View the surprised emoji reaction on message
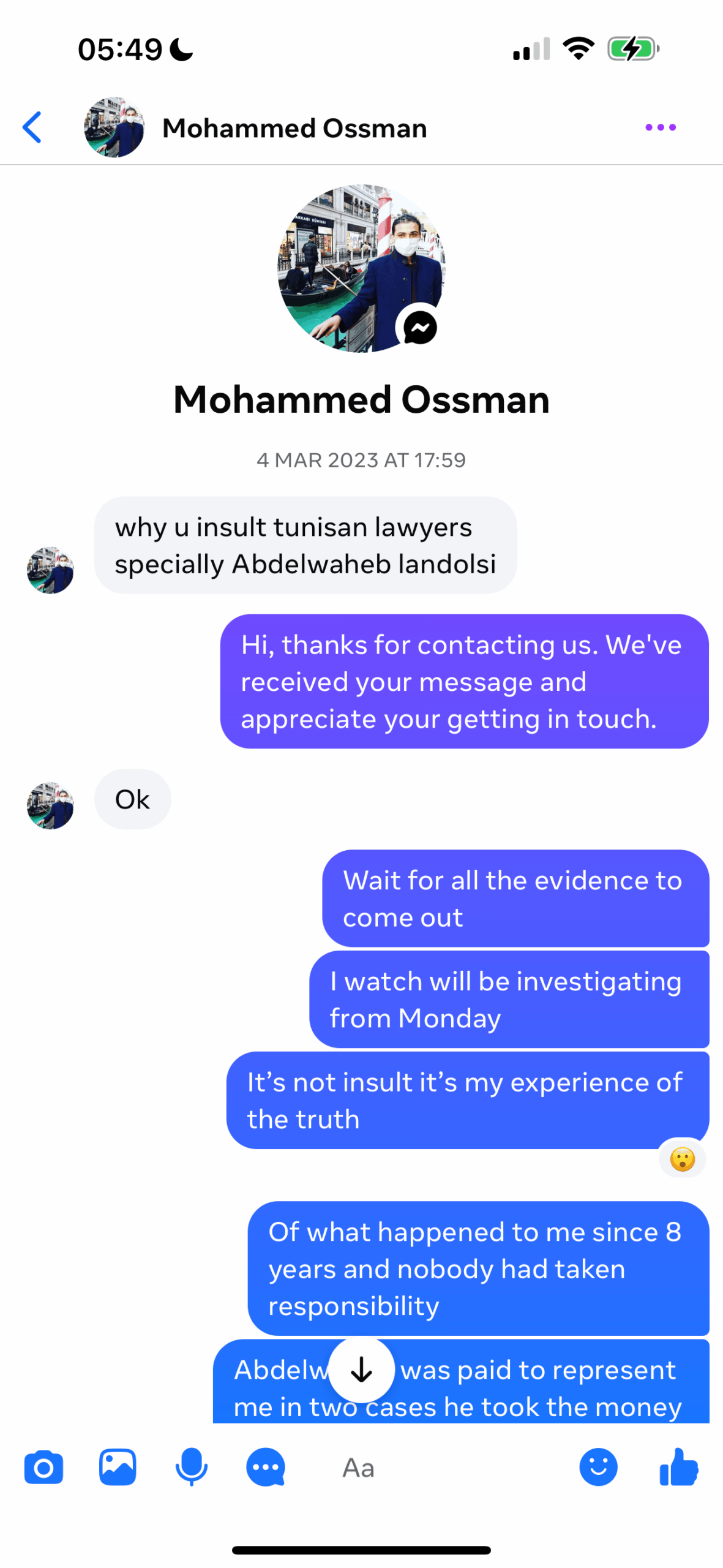Screen dimensions: 723x1568 pyautogui.click(x=682, y=1159)
